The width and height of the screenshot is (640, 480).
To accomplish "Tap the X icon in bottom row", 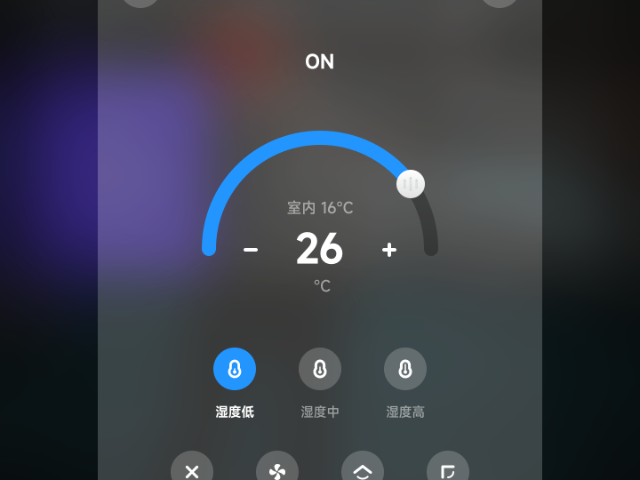I will 192,470.
